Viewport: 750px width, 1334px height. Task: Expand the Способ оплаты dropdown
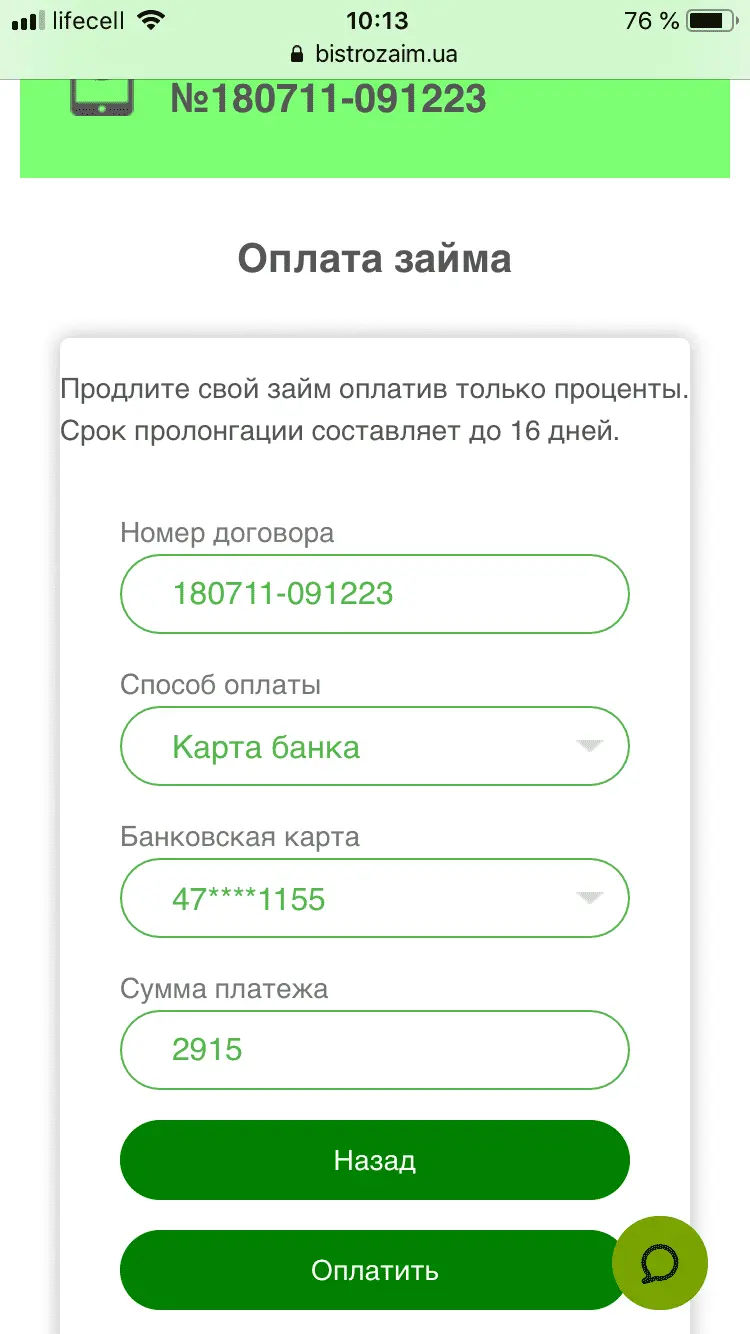[x=374, y=747]
